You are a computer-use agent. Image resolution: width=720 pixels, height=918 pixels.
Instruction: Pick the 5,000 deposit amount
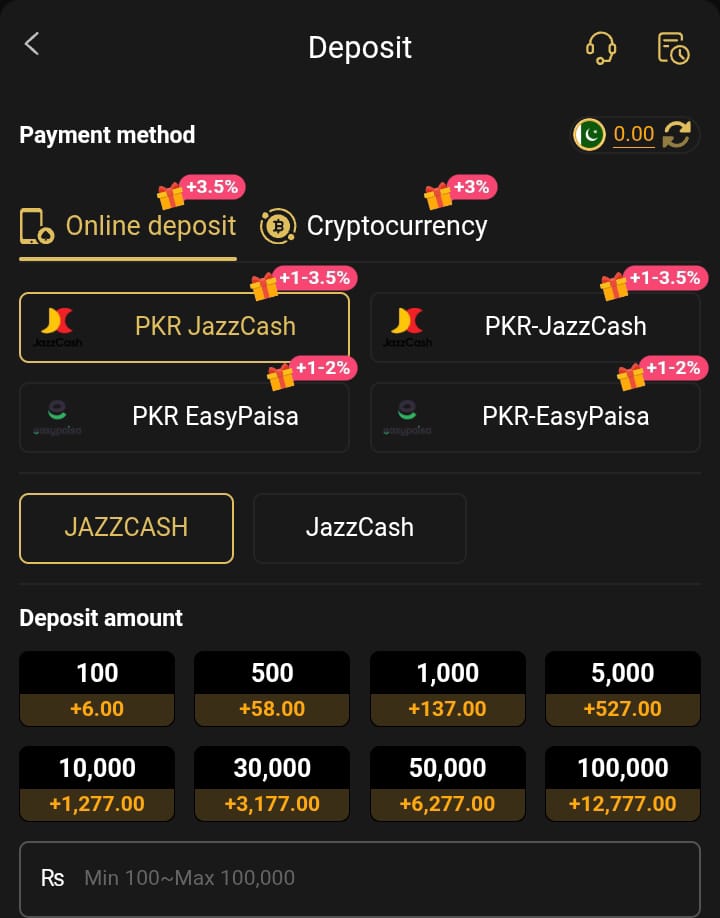(623, 689)
